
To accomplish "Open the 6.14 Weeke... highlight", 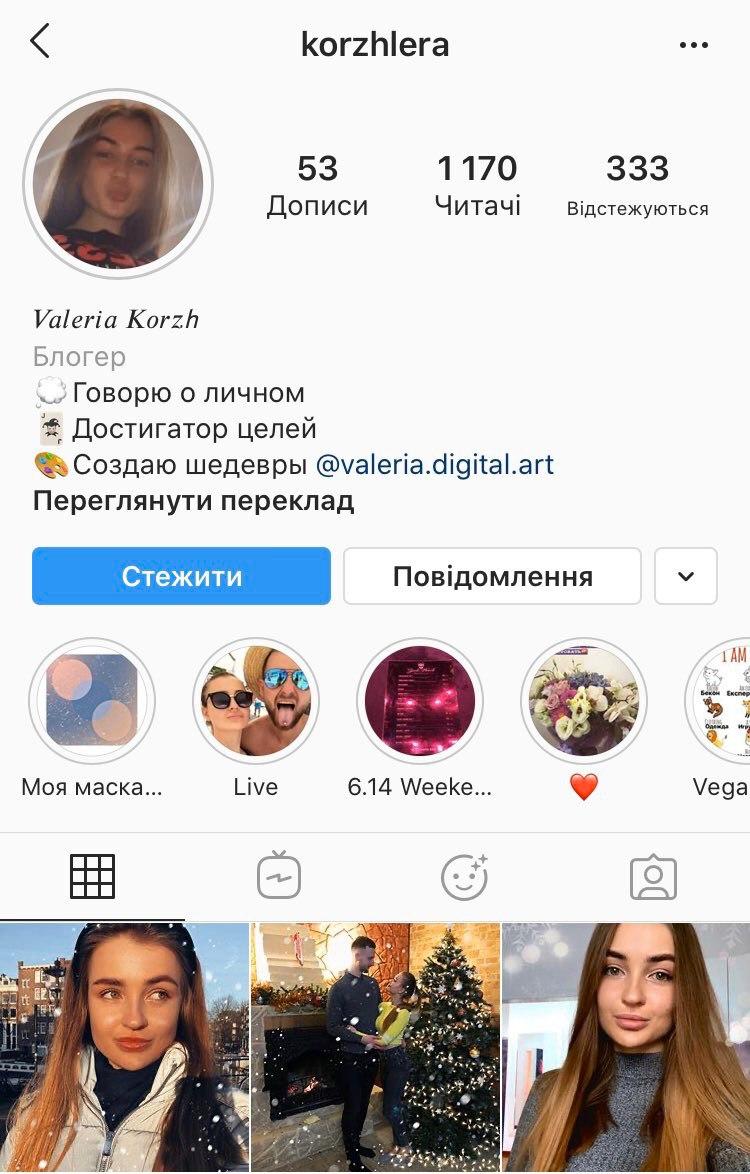I will coord(419,701).
